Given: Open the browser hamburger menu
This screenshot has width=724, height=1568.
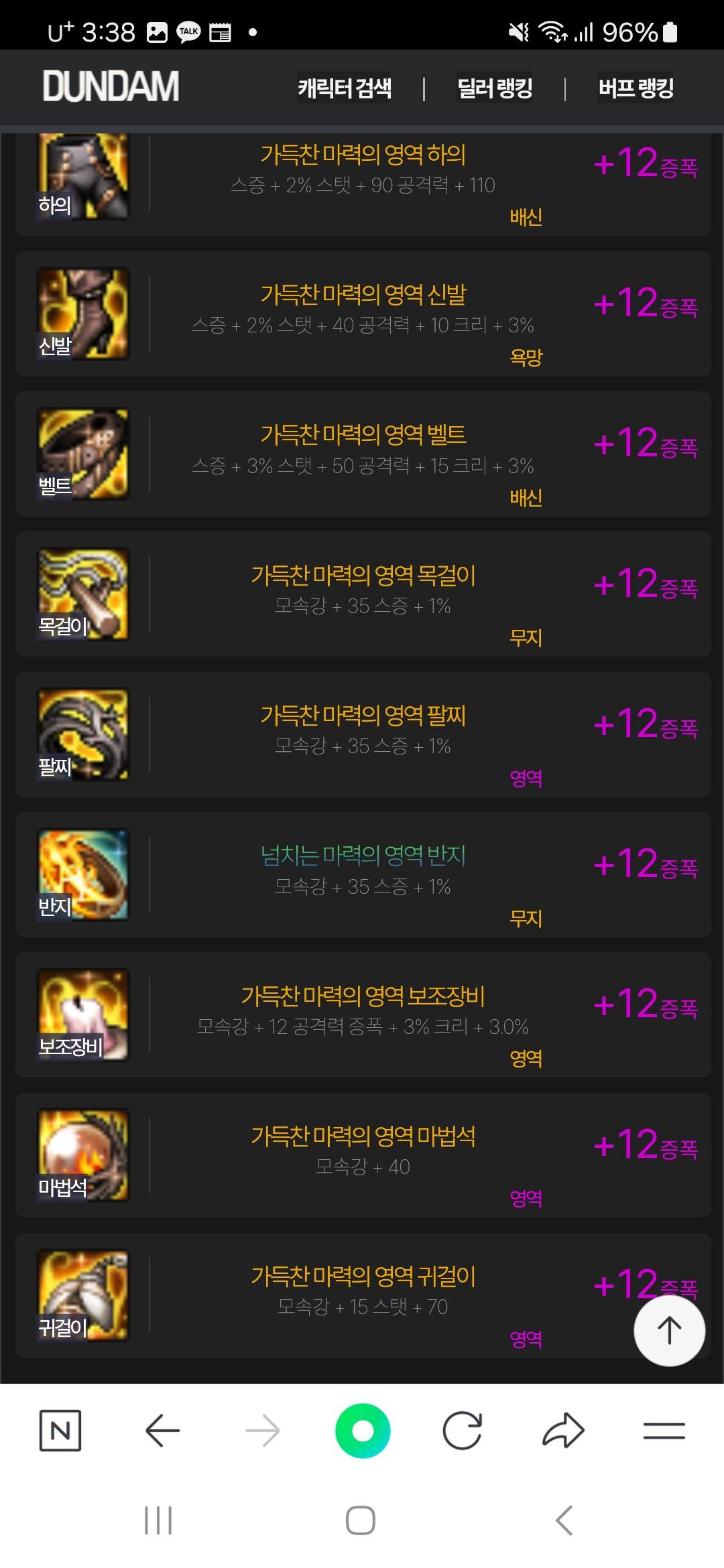Looking at the screenshot, I should pyautogui.click(x=664, y=1431).
